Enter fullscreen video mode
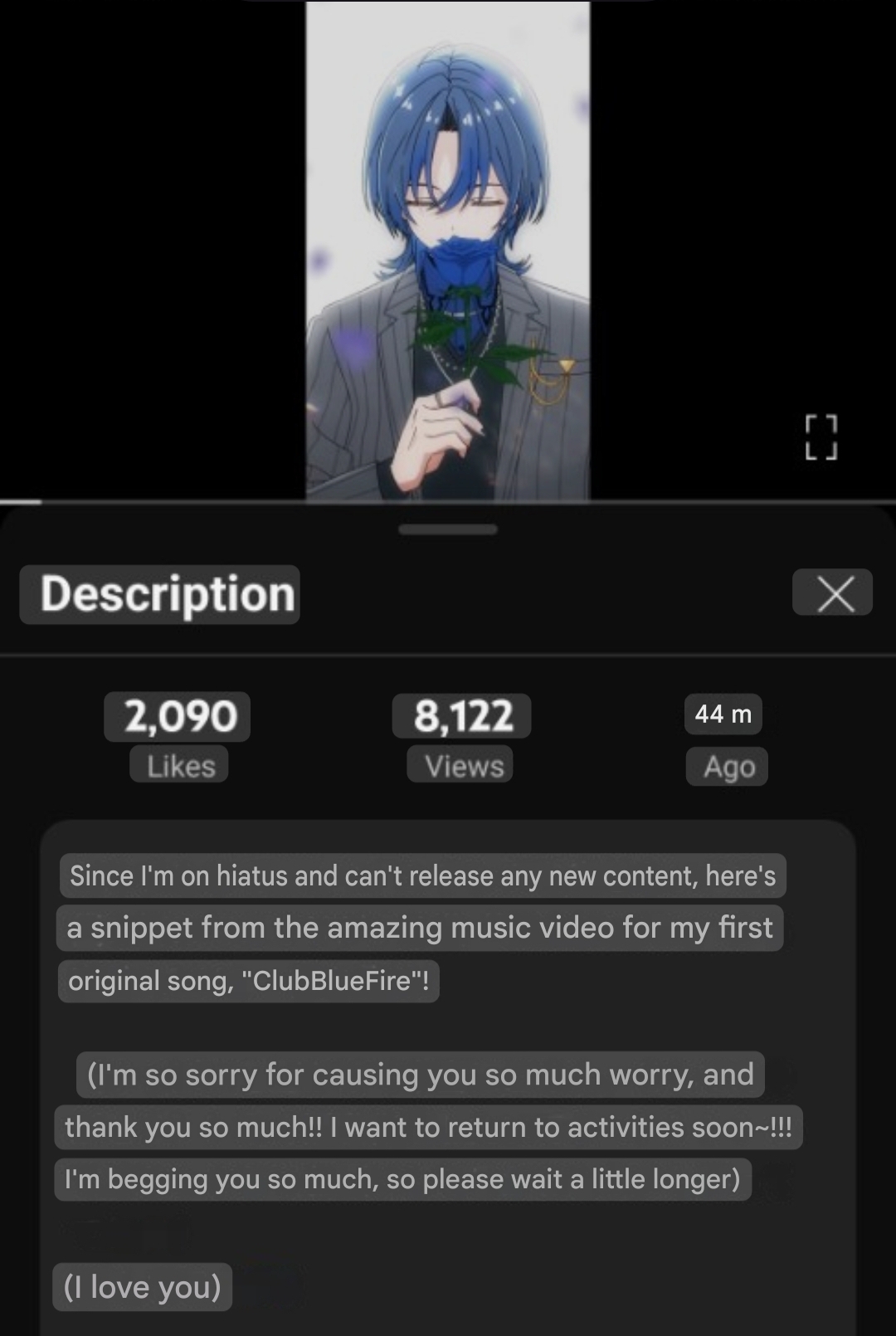The image size is (896, 1336). coord(821,437)
